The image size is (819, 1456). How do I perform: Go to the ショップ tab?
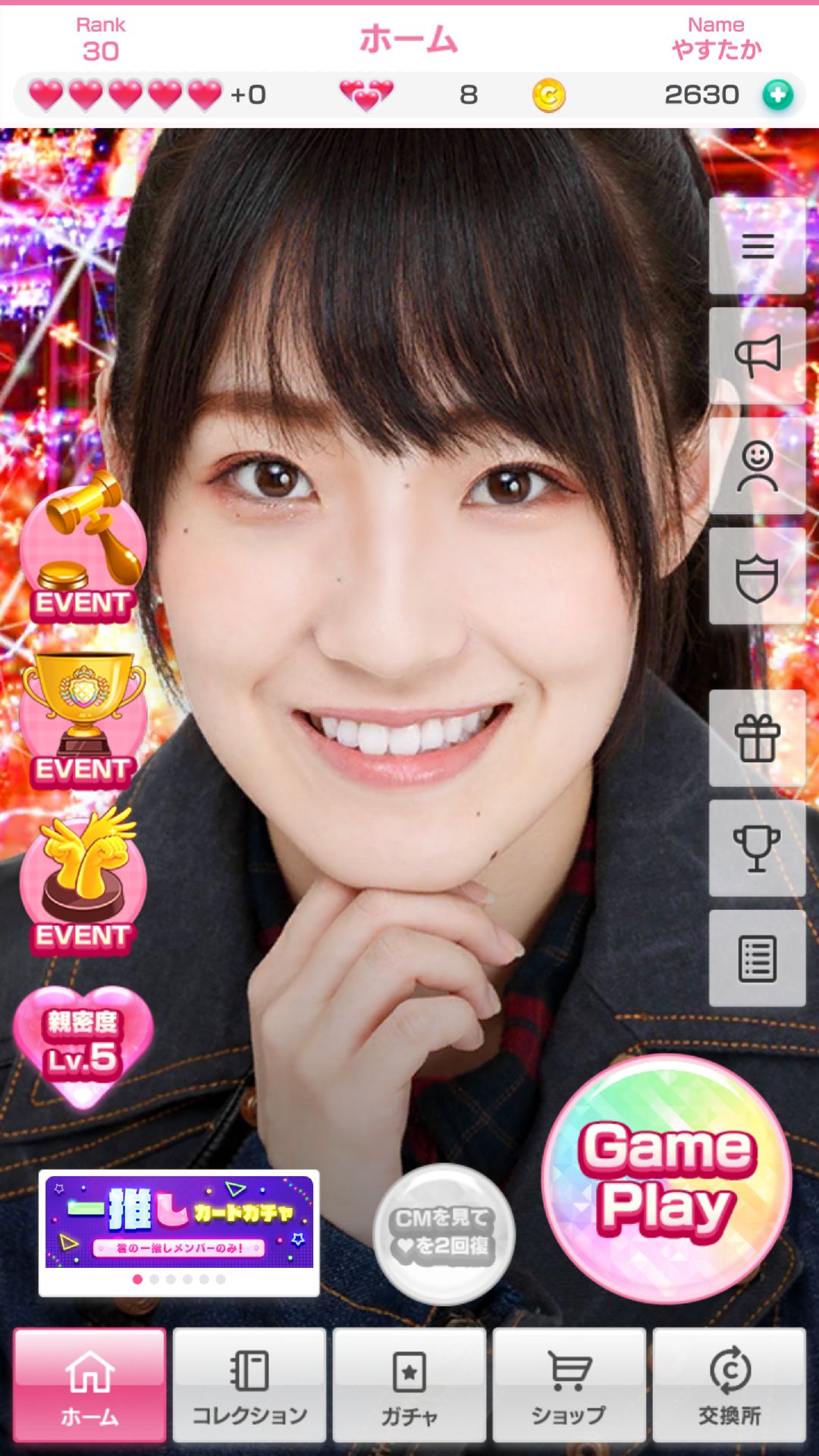pos(569,1385)
